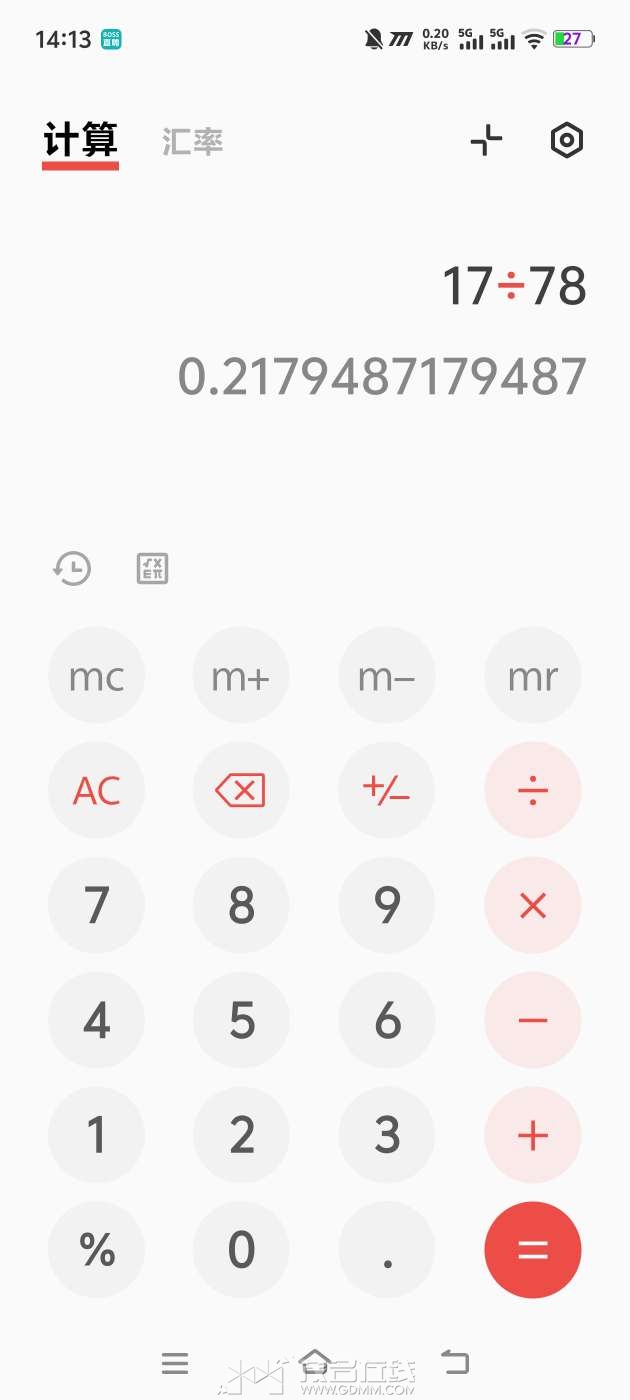630x1400 pixels.
Task: Clear everything with AC
Action: [x=97, y=791]
